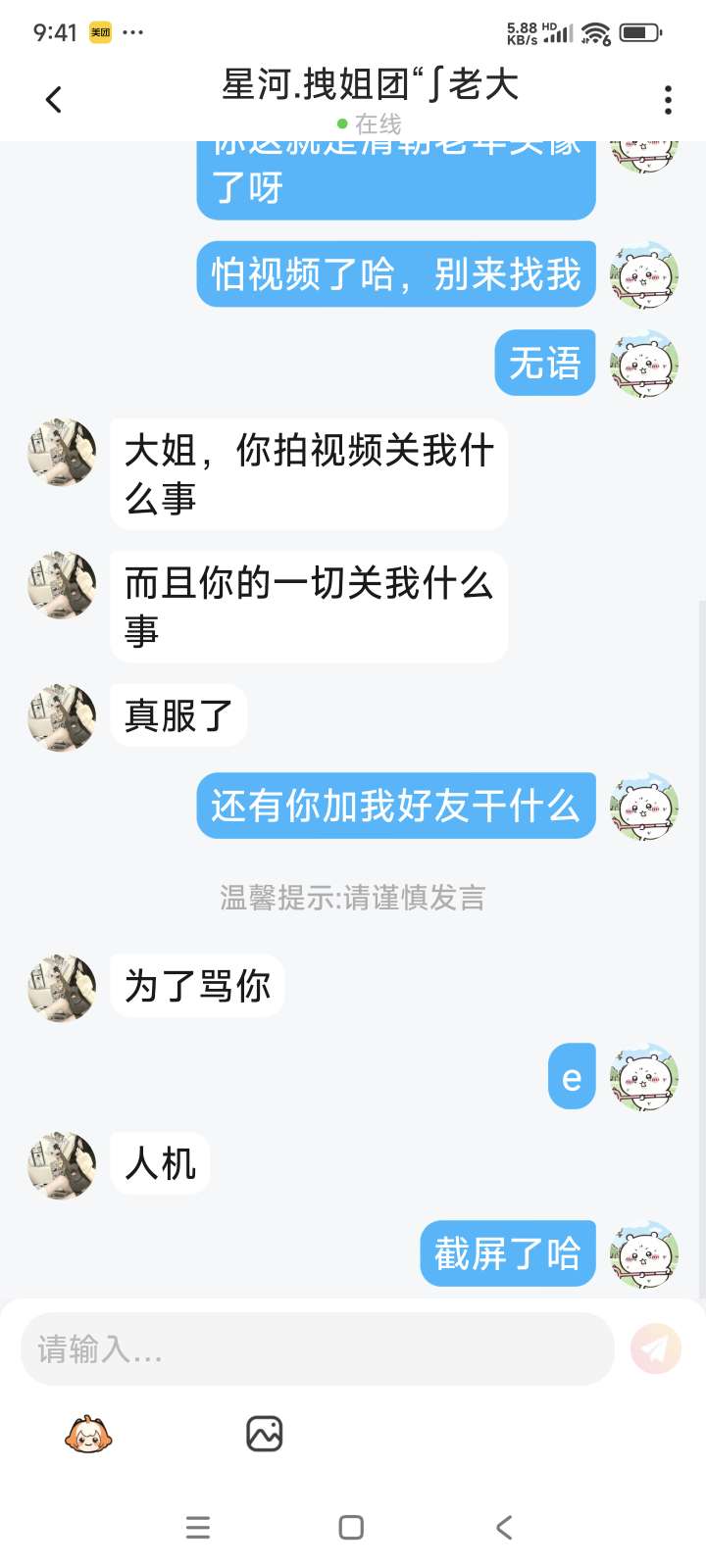Send the message with paper plane icon

pos(655,1348)
